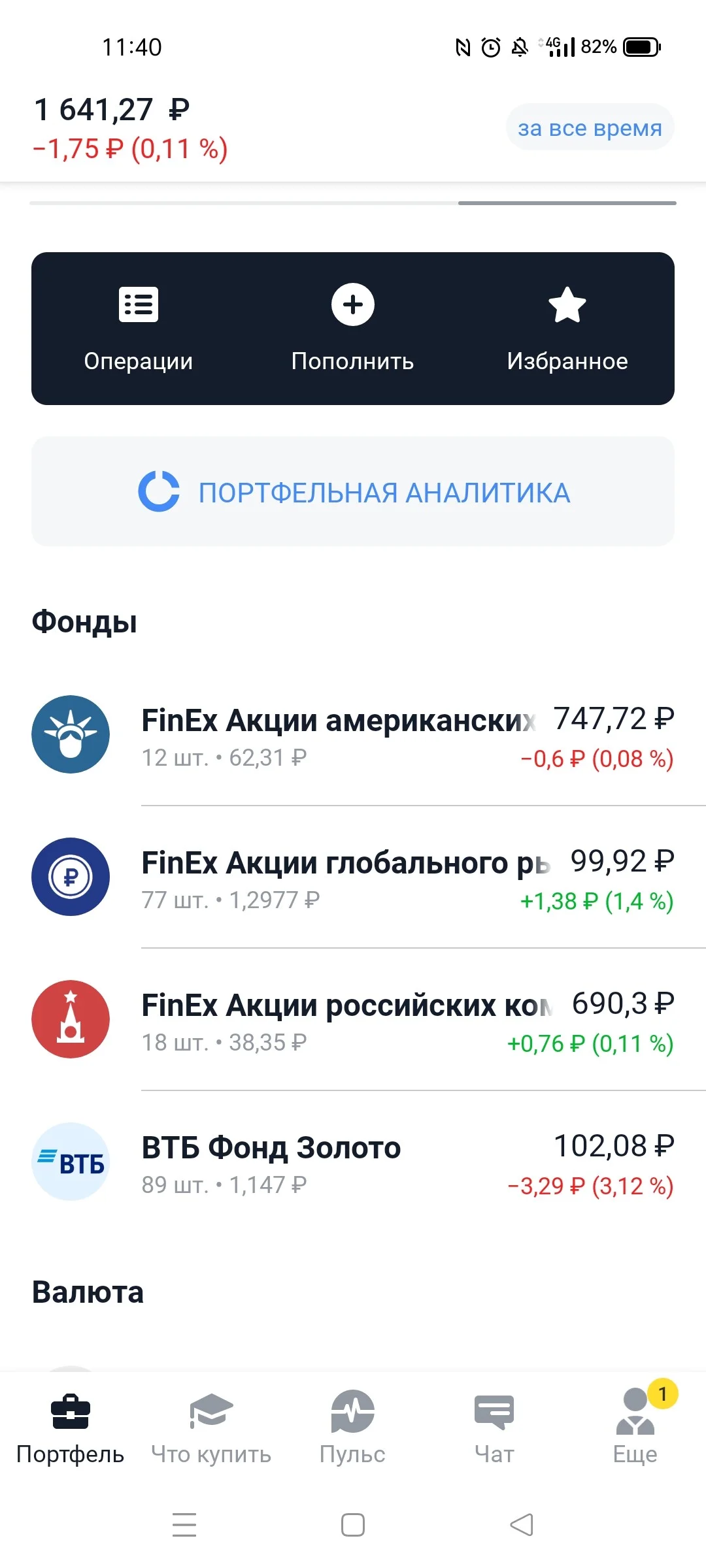Open the FinEx Акции российских fund

353,1020
